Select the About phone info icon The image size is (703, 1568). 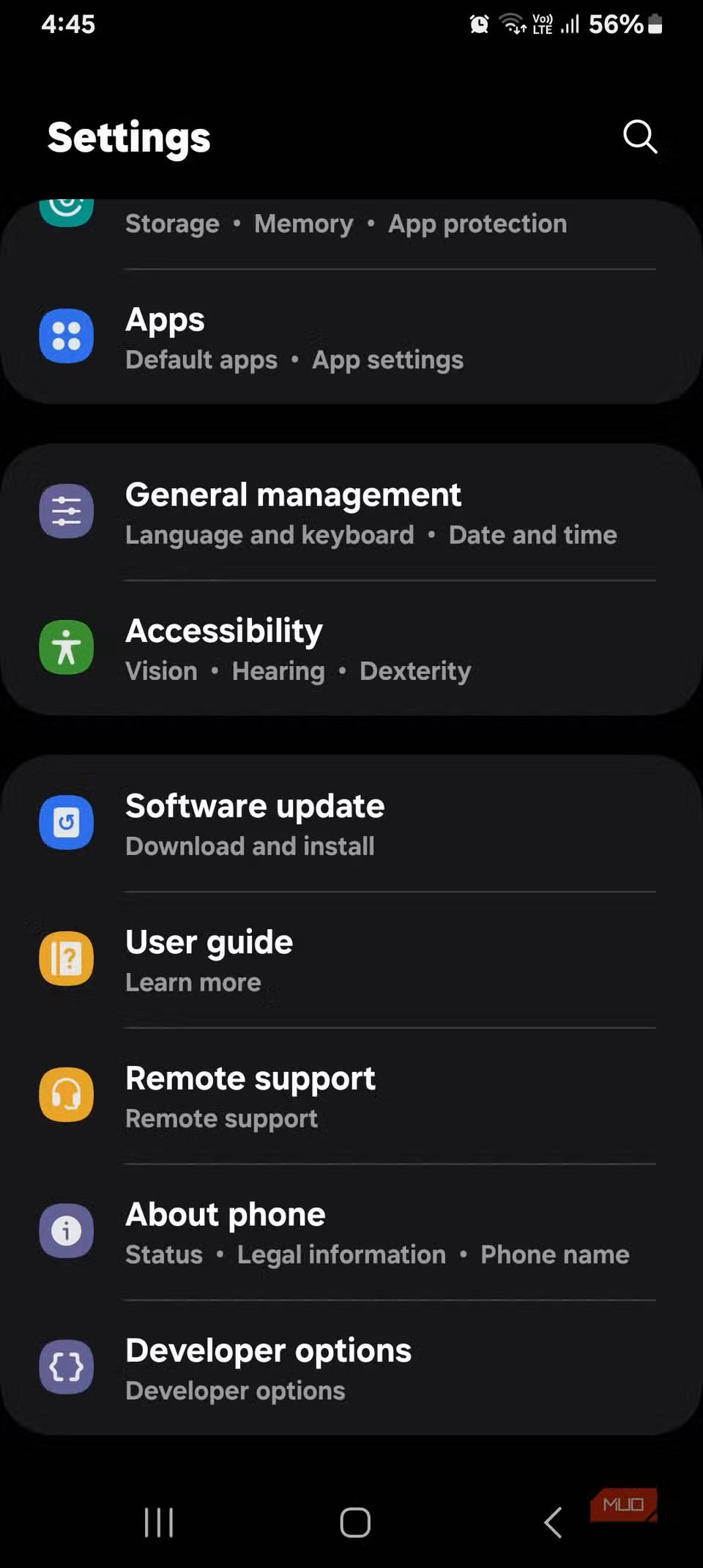pos(67,1231)
